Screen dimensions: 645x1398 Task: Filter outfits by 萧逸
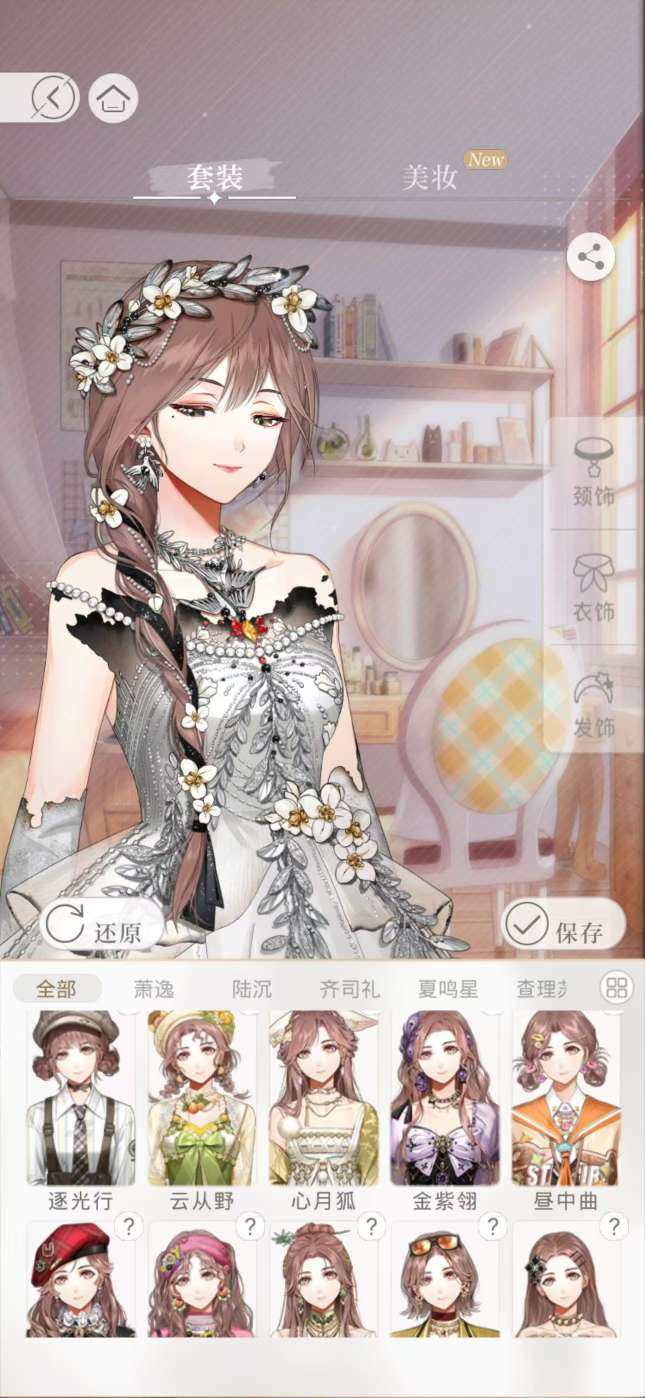point(154,989)
